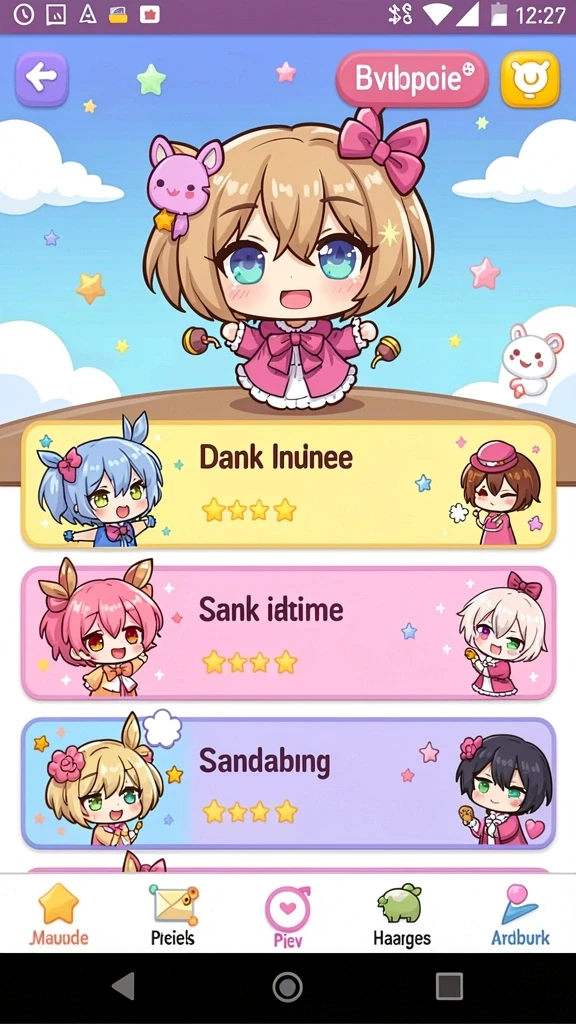Select the Sank idtime card
The width and height of the screenshot is (576, 1024).
coord(288,633)
